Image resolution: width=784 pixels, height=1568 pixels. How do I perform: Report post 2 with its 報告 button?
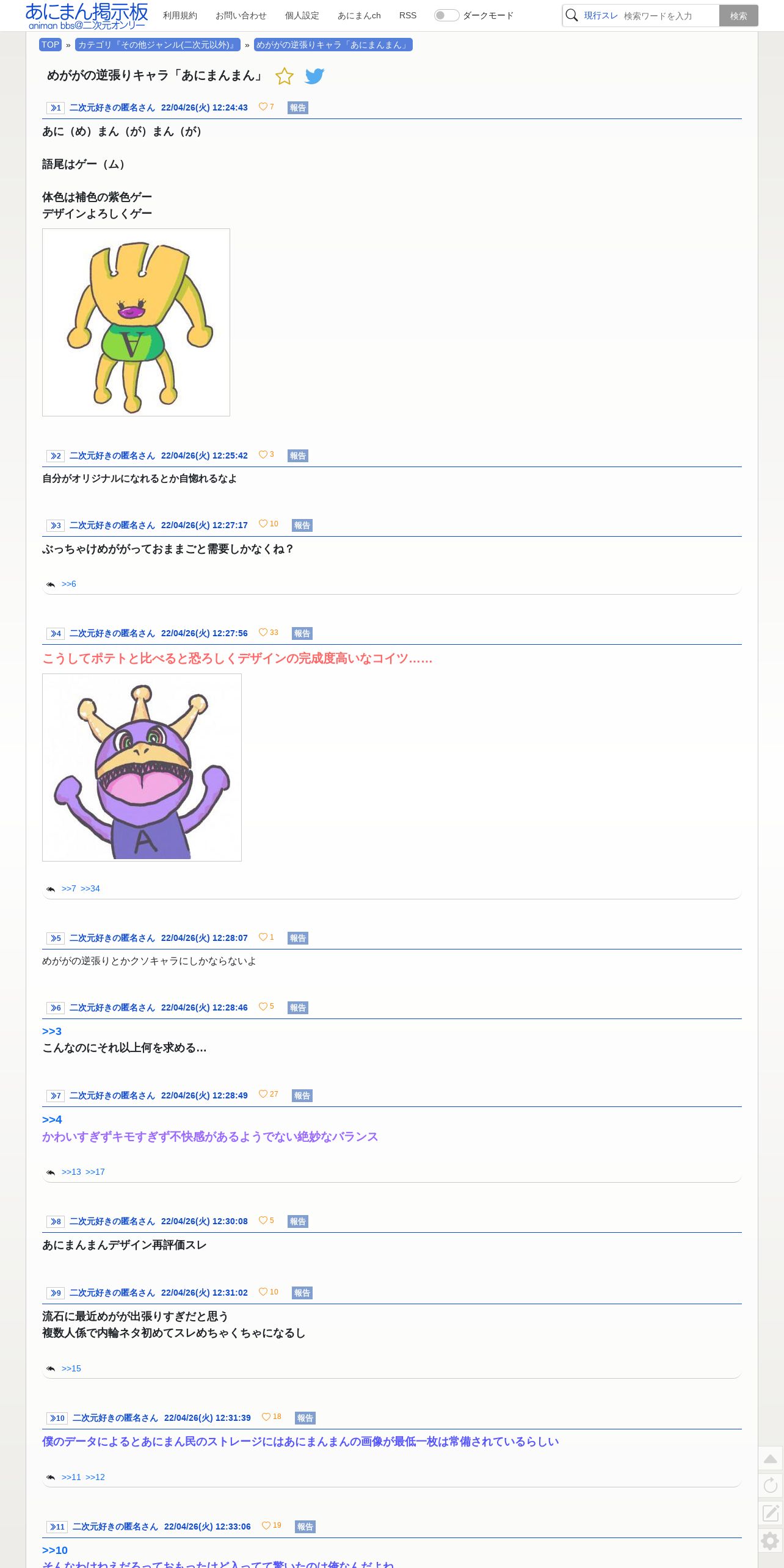click(x=298, y=456)
